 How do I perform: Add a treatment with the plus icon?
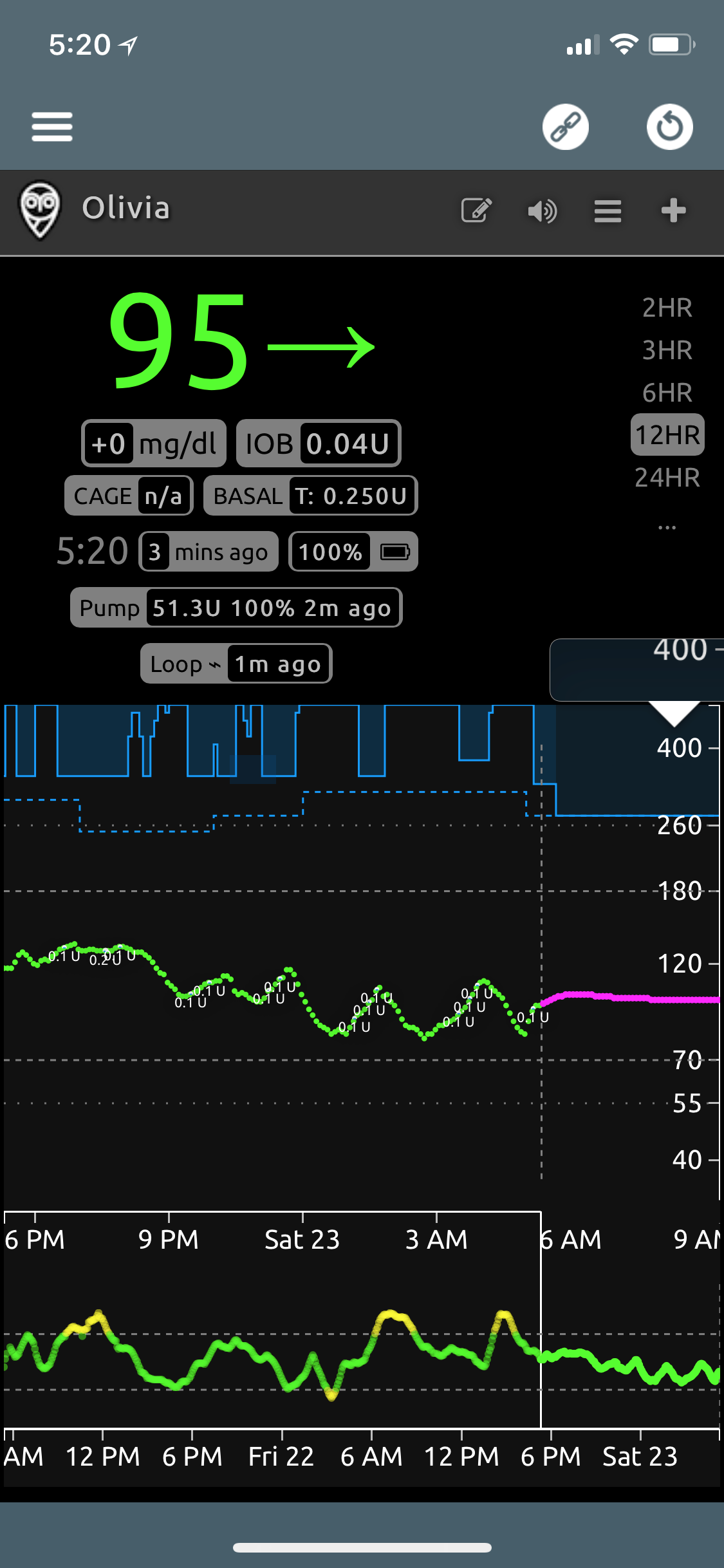point(673,210)
